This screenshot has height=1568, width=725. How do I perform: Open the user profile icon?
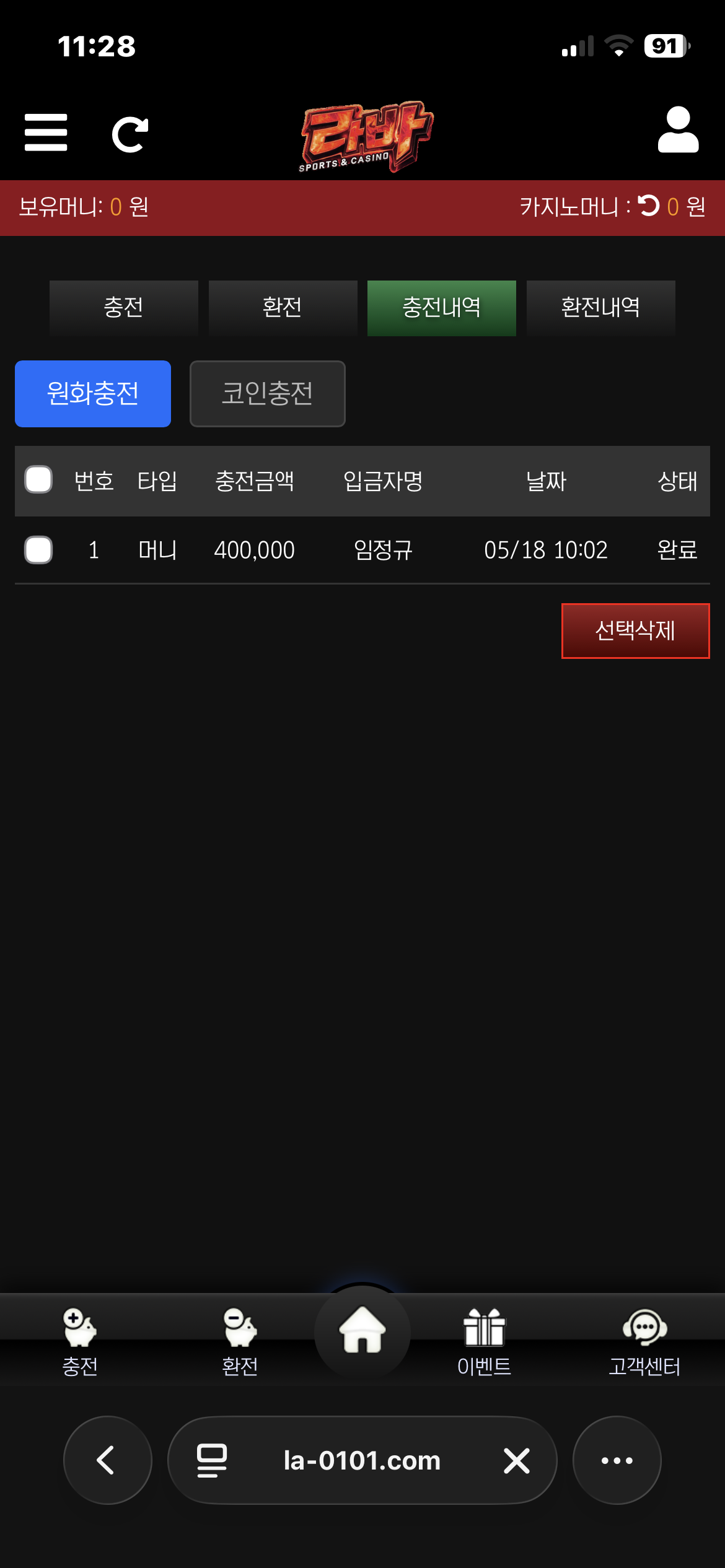(x=678, y=130)
